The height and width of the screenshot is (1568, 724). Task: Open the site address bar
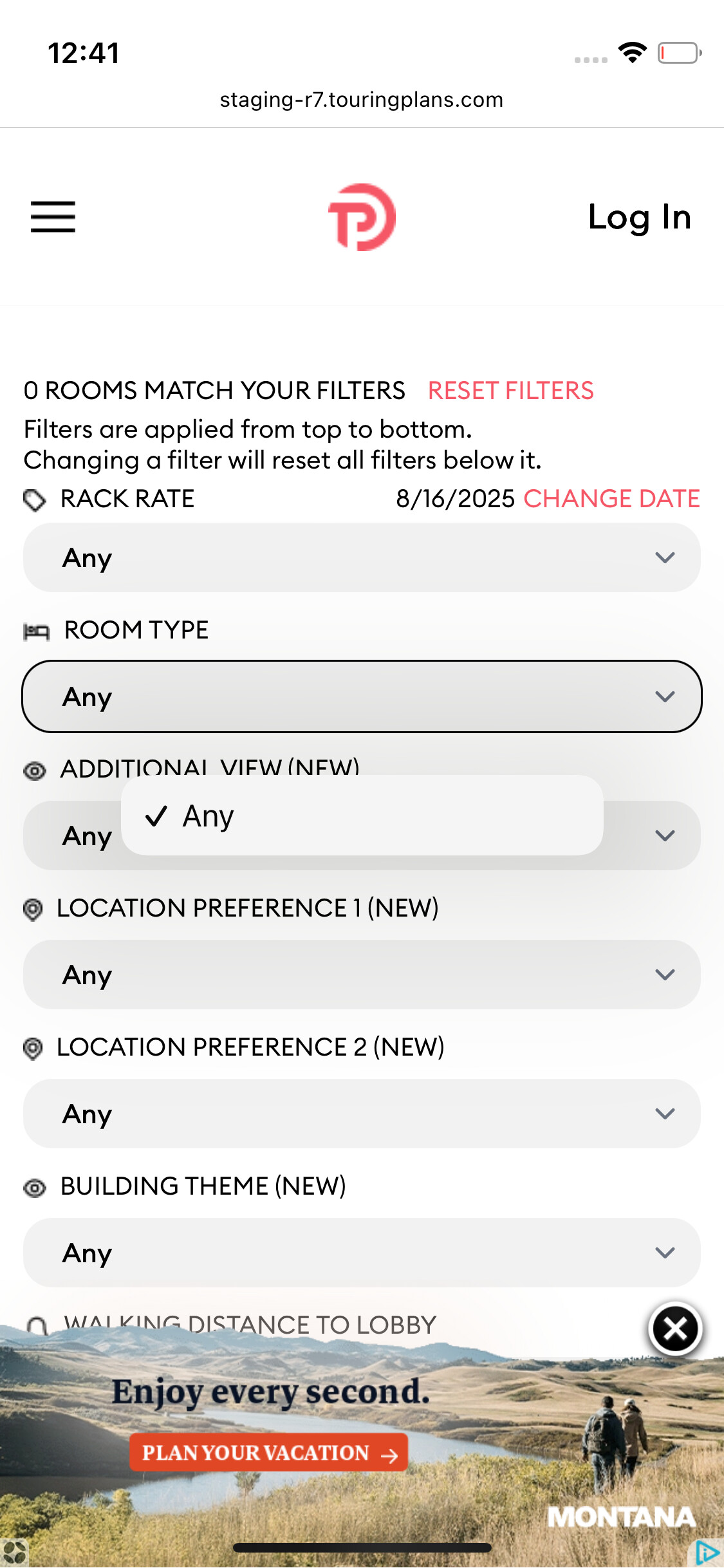[362, 100]
